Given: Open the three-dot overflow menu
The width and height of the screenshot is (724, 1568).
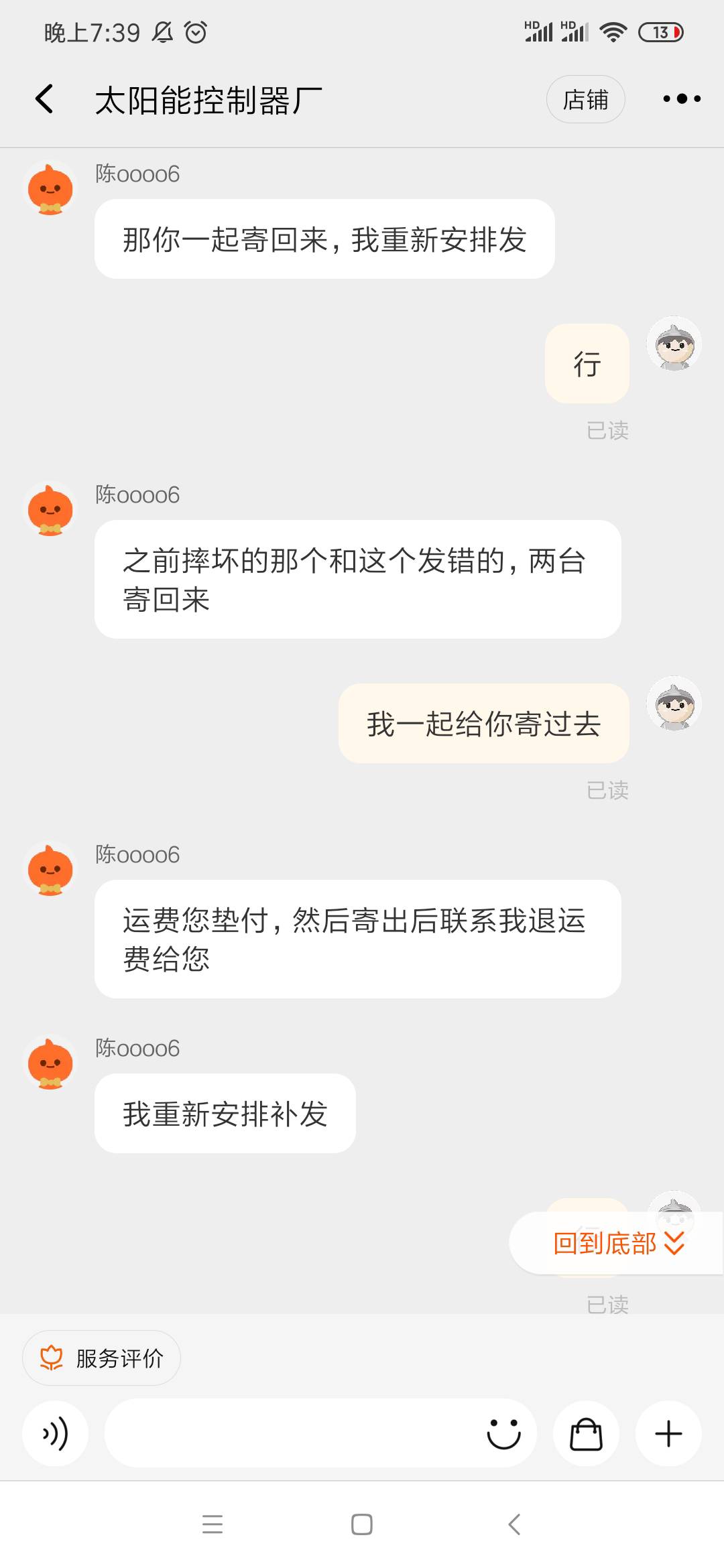Looking at the screenshot, I should [x=682, y=99].
